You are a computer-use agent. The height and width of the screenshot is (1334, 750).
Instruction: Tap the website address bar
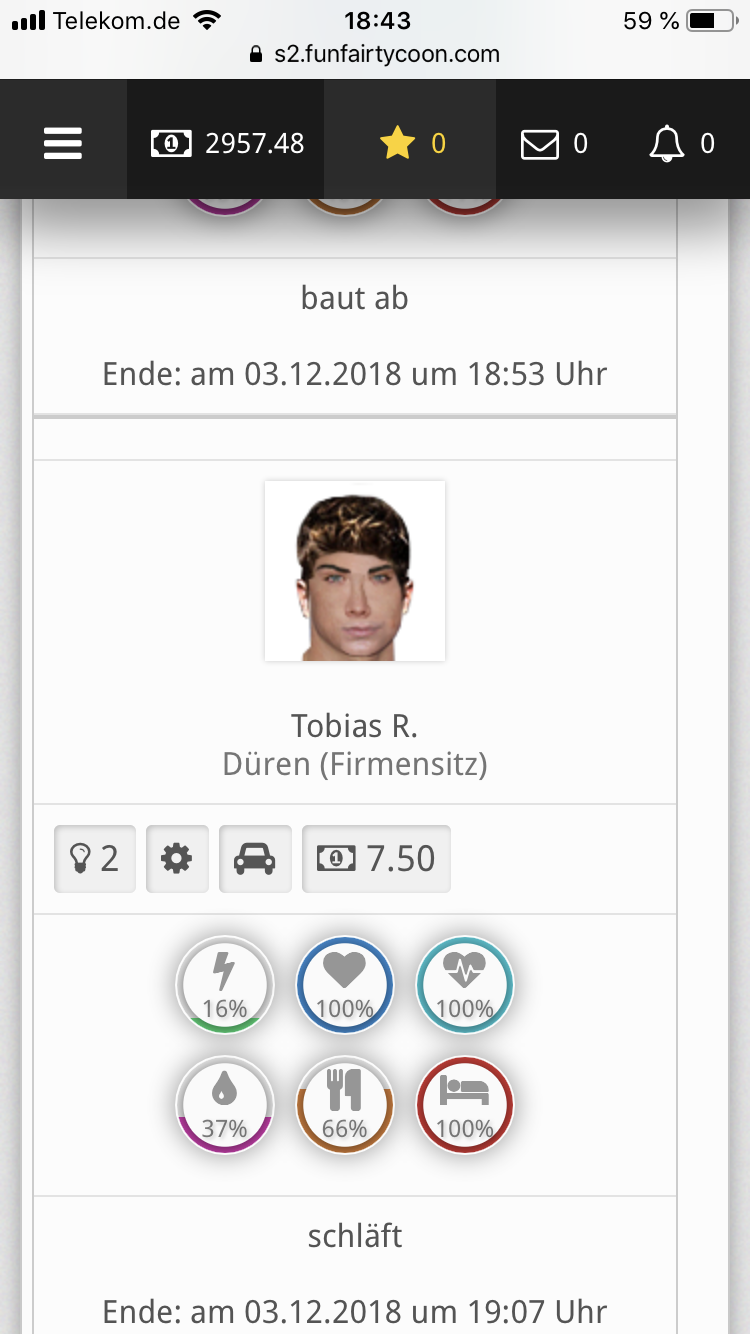[375, 54]
